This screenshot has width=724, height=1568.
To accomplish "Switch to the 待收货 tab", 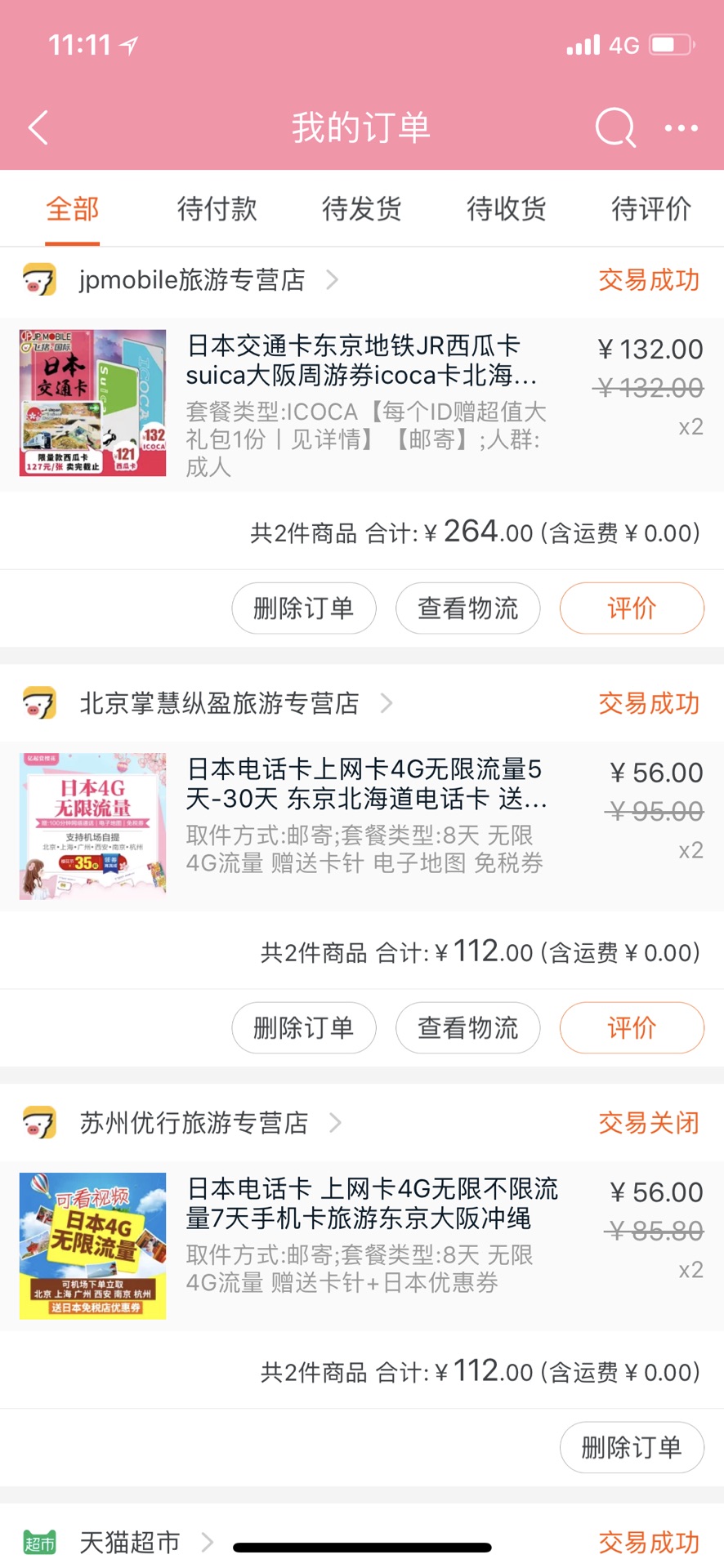I will (x=506, y=209).
